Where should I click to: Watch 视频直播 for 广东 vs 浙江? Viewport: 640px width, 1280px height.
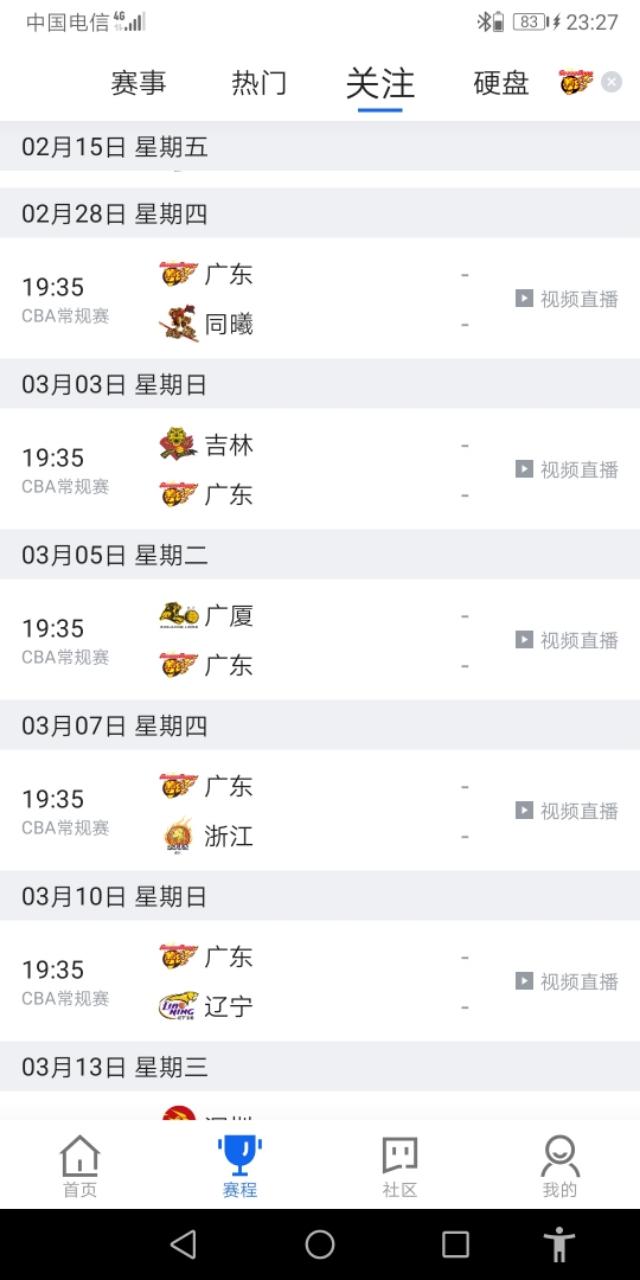(567, 811)
